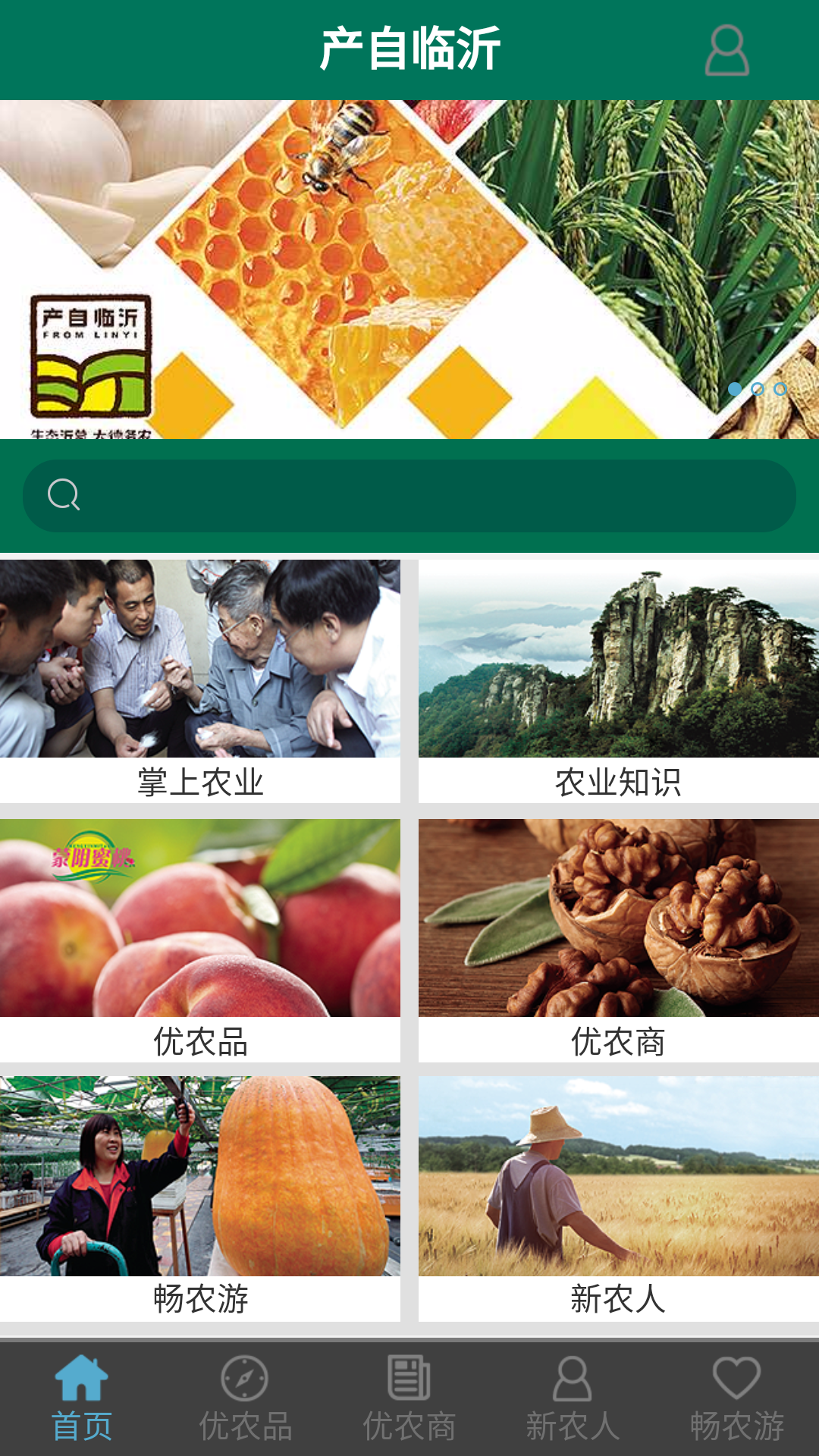Switch to the 首页 tab

82,1399
